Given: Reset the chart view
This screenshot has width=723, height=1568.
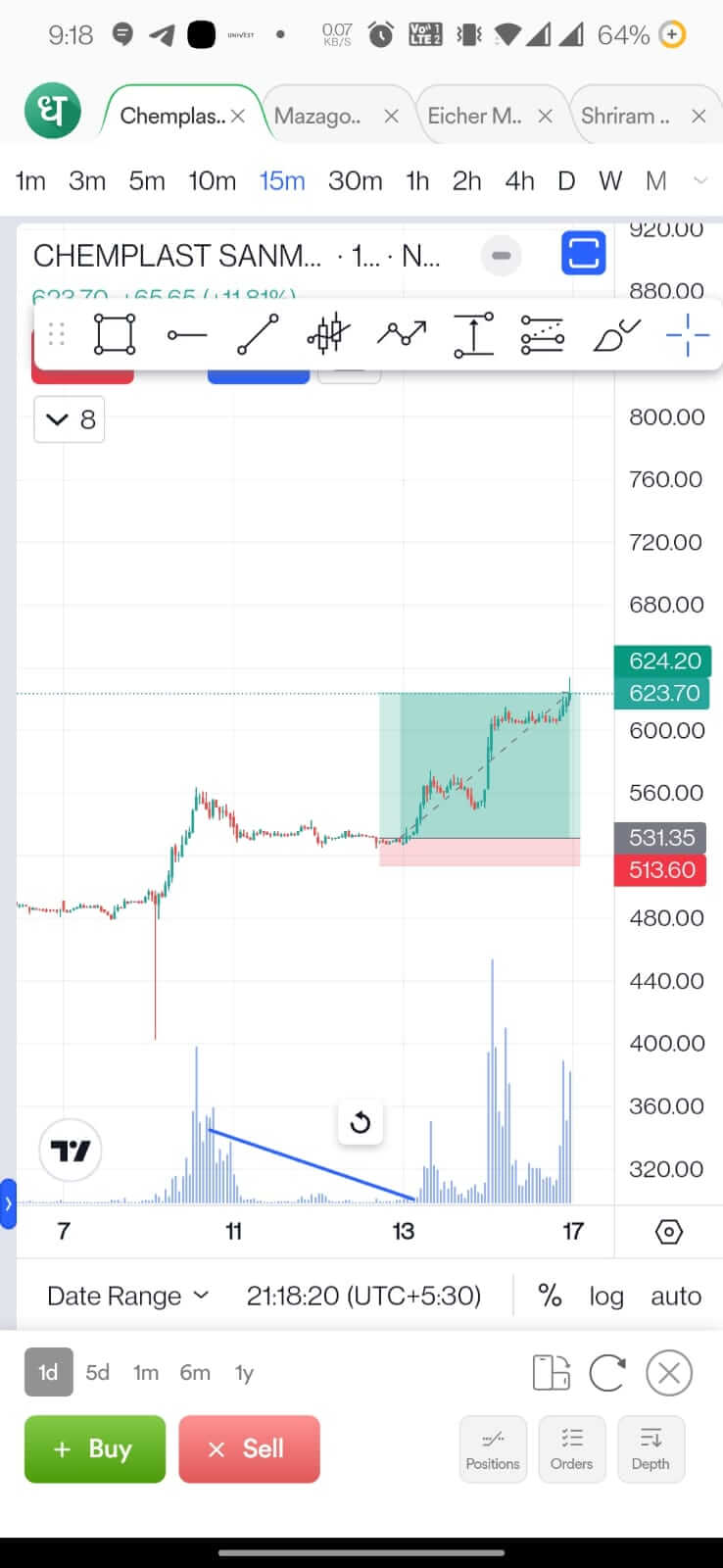Looking at the screenshot, I should coord(360,1122).
